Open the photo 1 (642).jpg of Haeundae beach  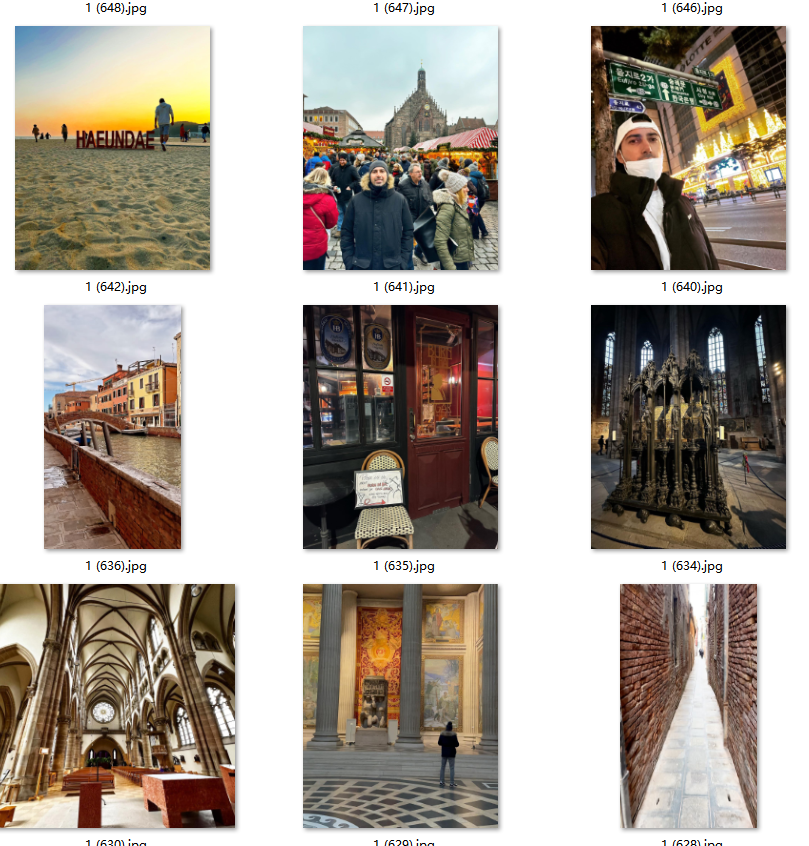tap(113, 148)
